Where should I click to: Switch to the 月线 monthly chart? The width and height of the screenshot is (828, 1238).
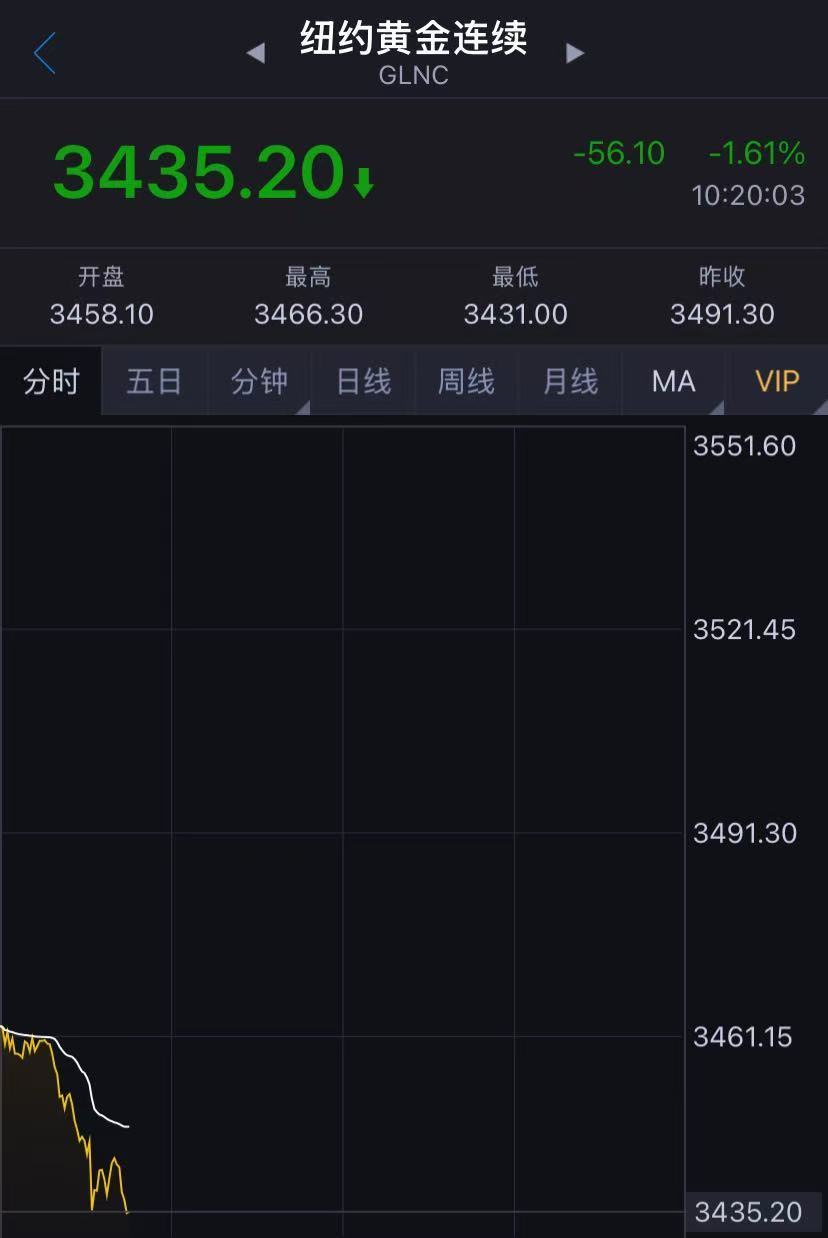[569, 381]
